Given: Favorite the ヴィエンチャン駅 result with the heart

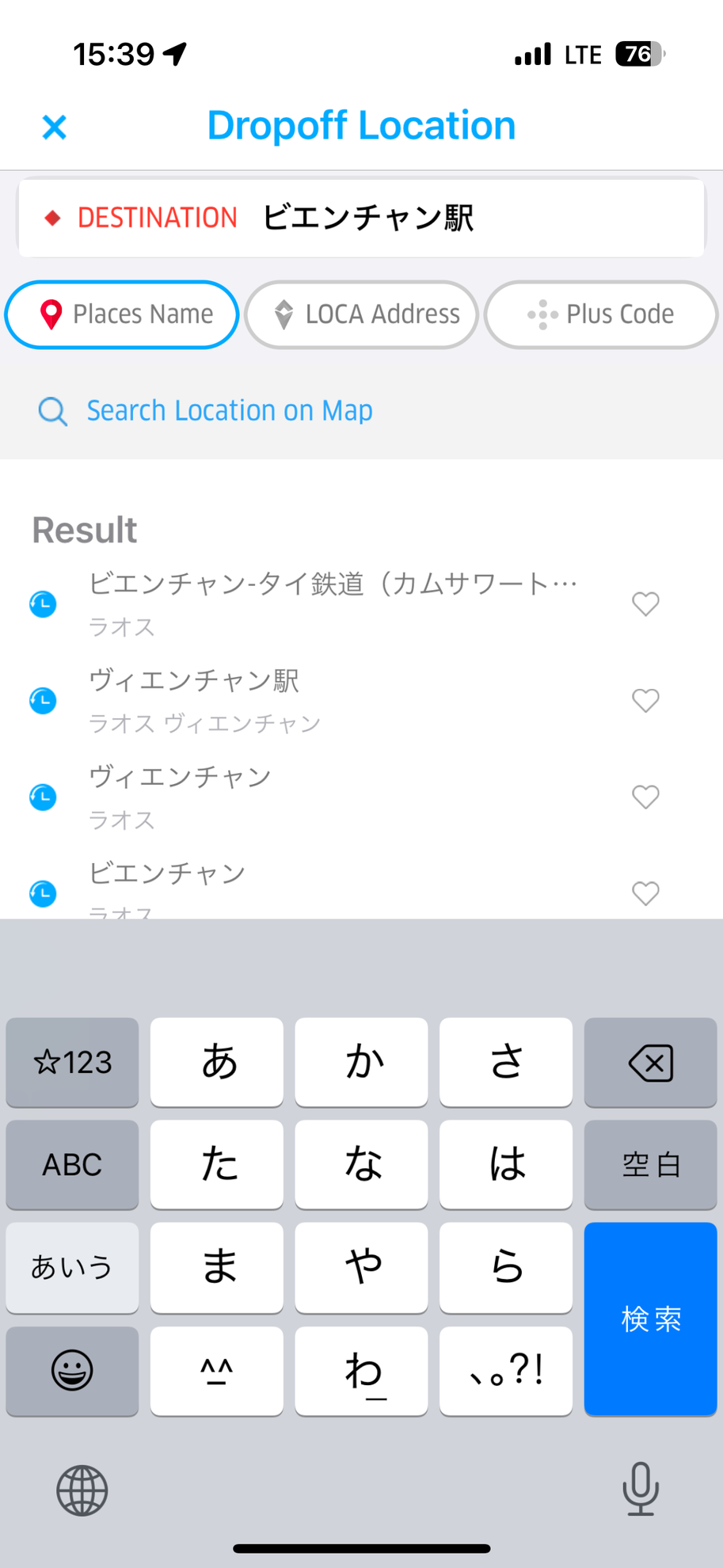Looking at the screenshot, I should [x=645, y=700].
